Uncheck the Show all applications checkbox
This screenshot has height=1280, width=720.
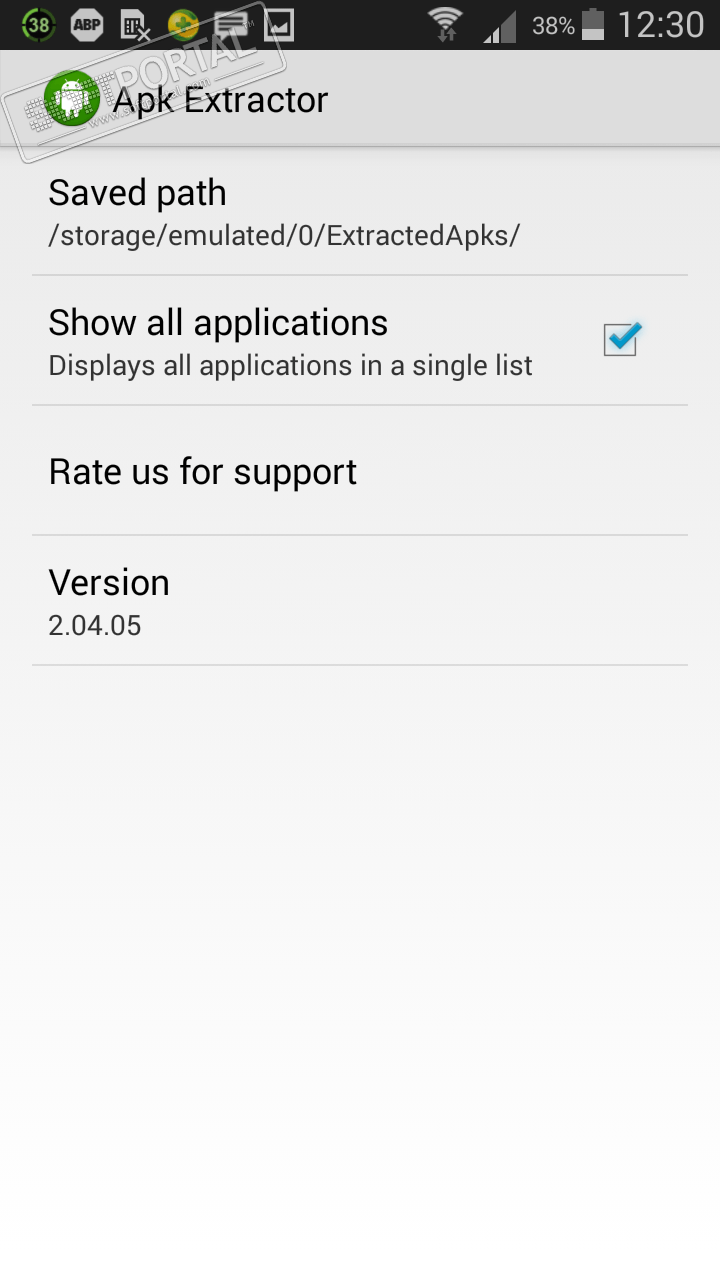click(x=620, y=340)
